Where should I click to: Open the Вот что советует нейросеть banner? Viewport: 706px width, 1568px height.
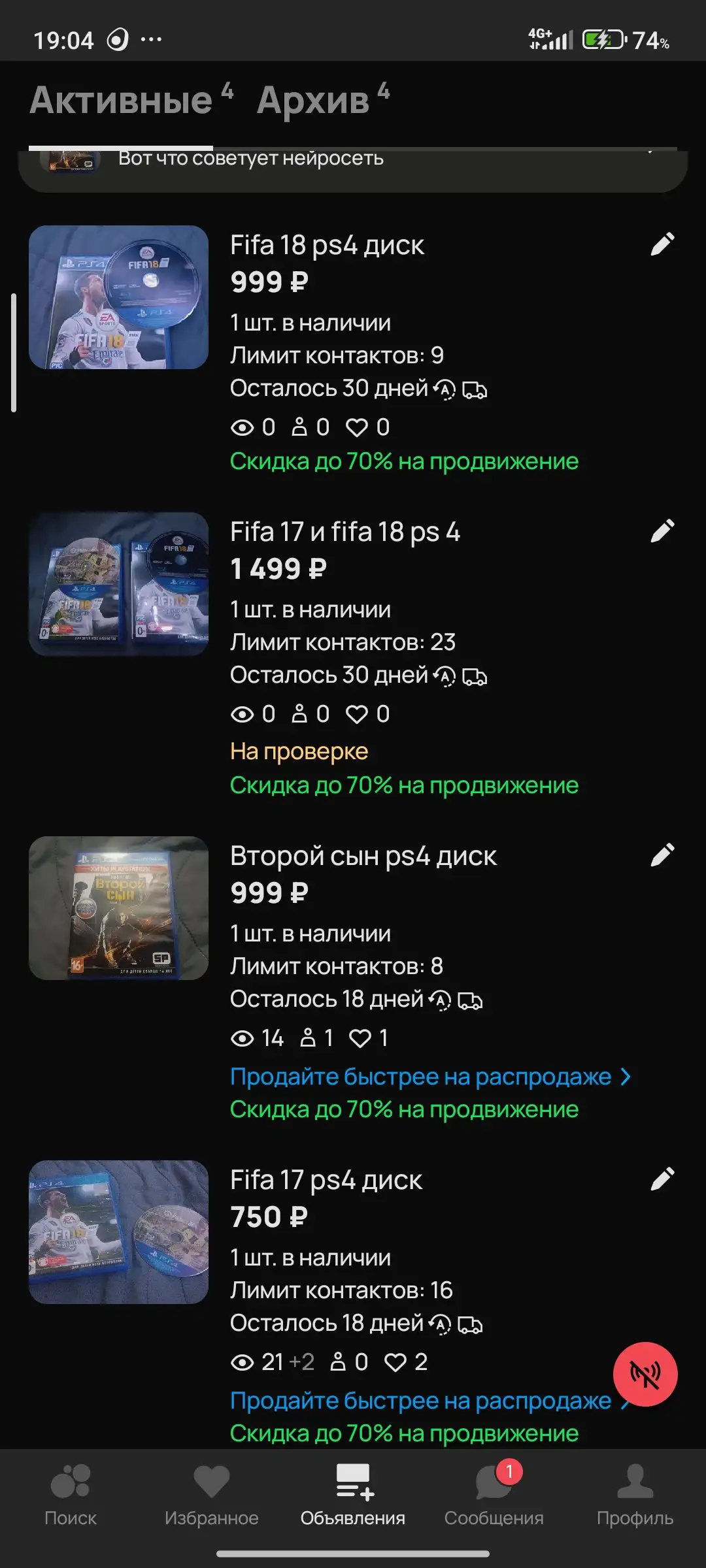click(x=251, y=157)
